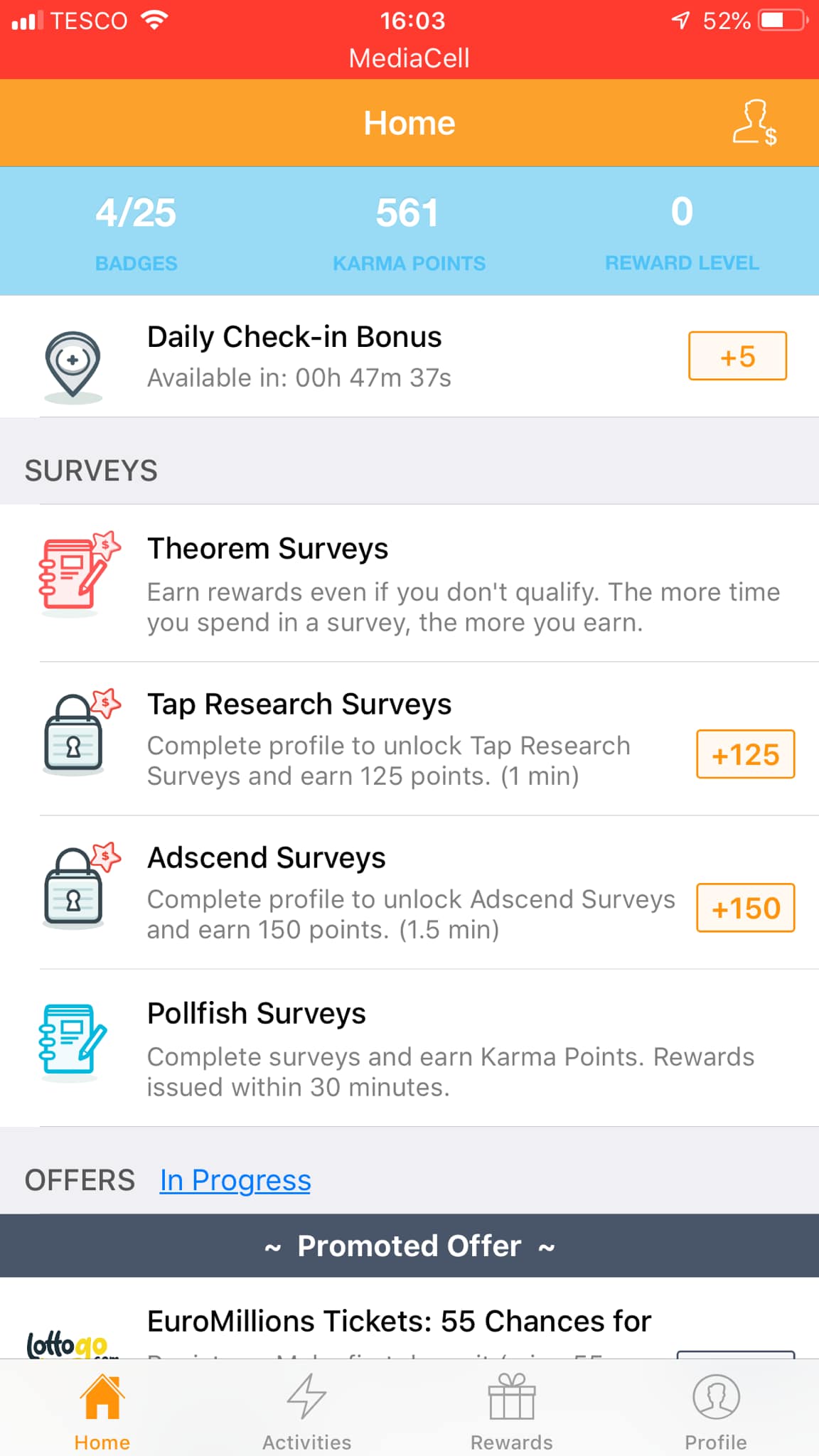Open Adscend Surveys
Viewport: 819px width, 1456px height.
(x=409, y=892)
